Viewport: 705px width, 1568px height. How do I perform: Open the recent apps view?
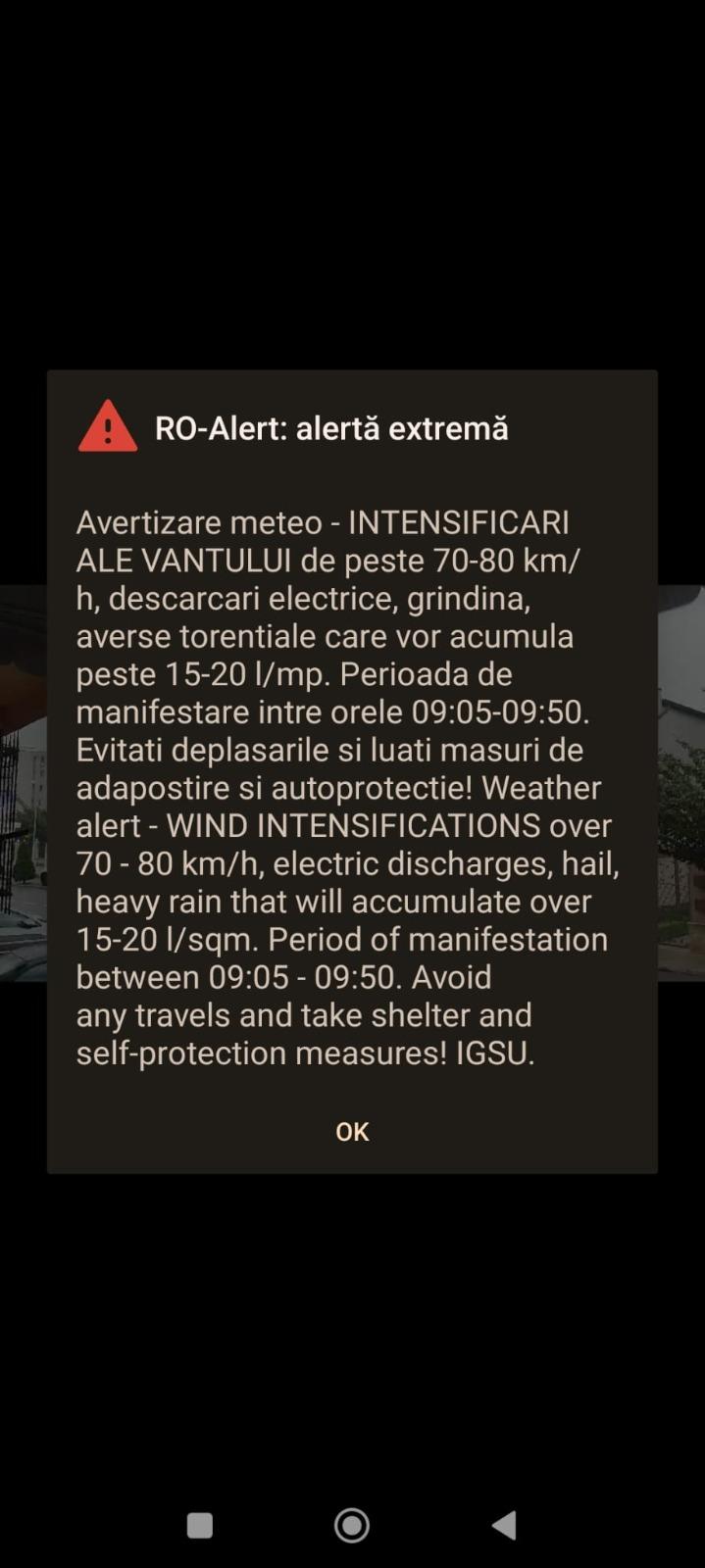pyautogui.click(x=200, y=1525)
